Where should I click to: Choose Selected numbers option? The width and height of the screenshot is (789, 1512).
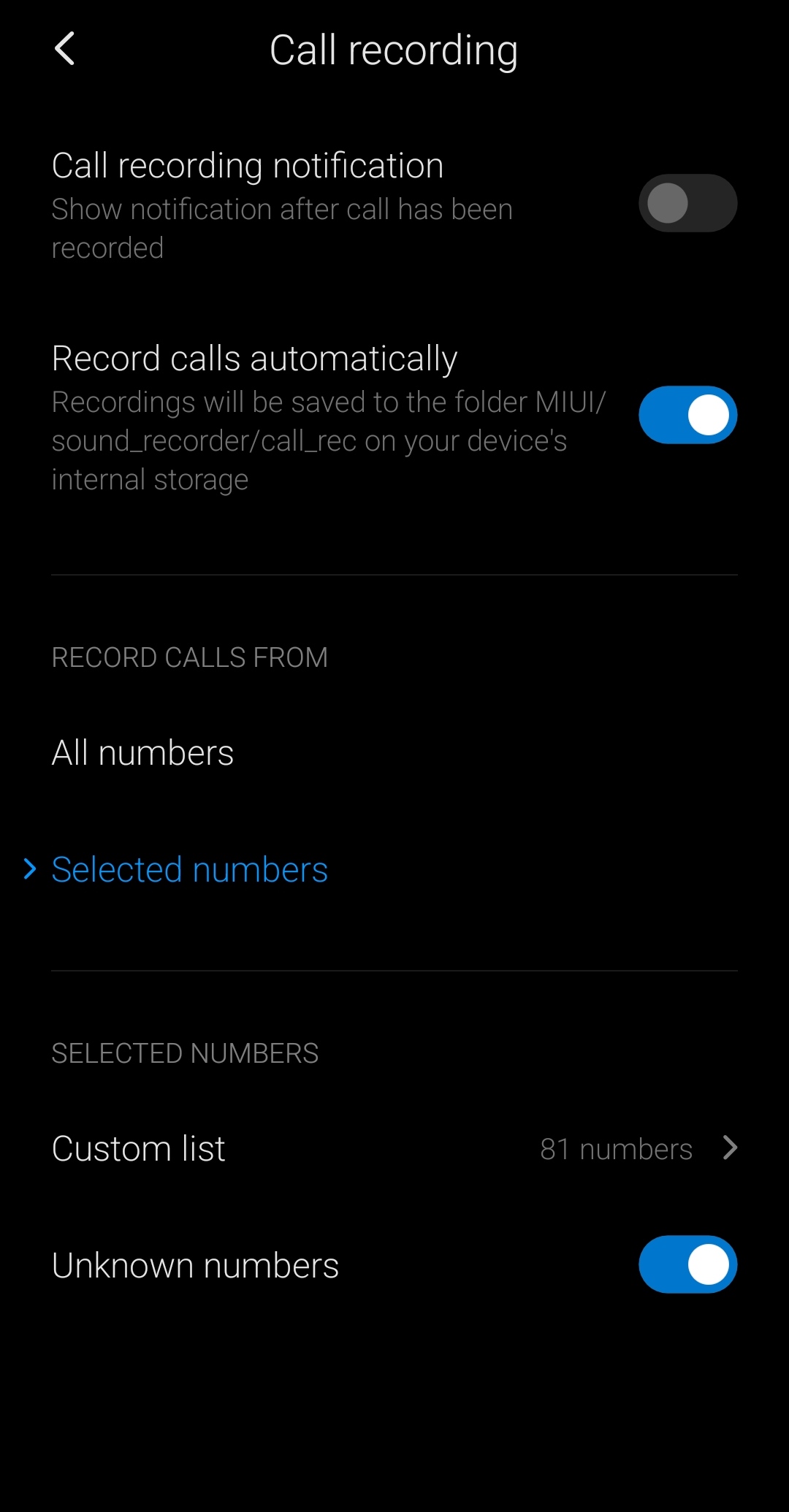394,869
